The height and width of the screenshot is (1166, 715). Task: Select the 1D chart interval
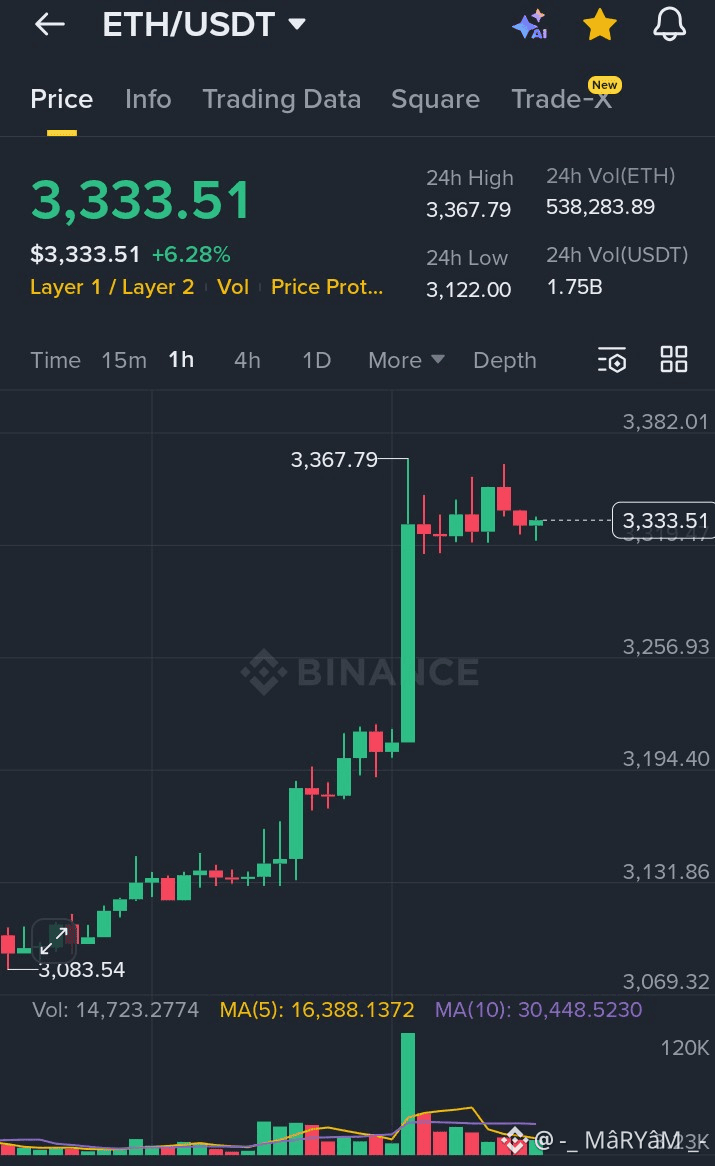[316, 360]
